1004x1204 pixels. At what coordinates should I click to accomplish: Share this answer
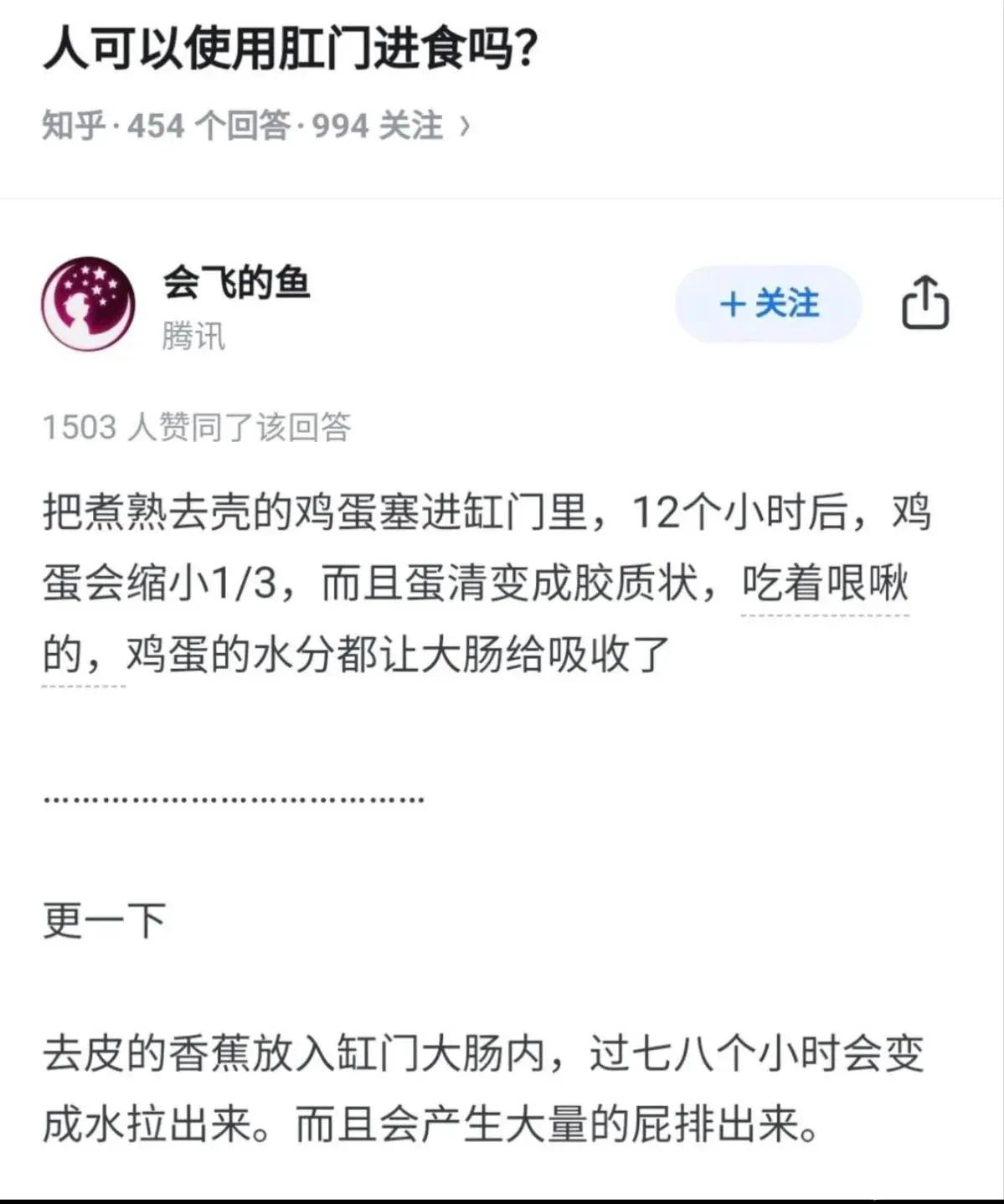pyautogui.click(x=924, y=303)
